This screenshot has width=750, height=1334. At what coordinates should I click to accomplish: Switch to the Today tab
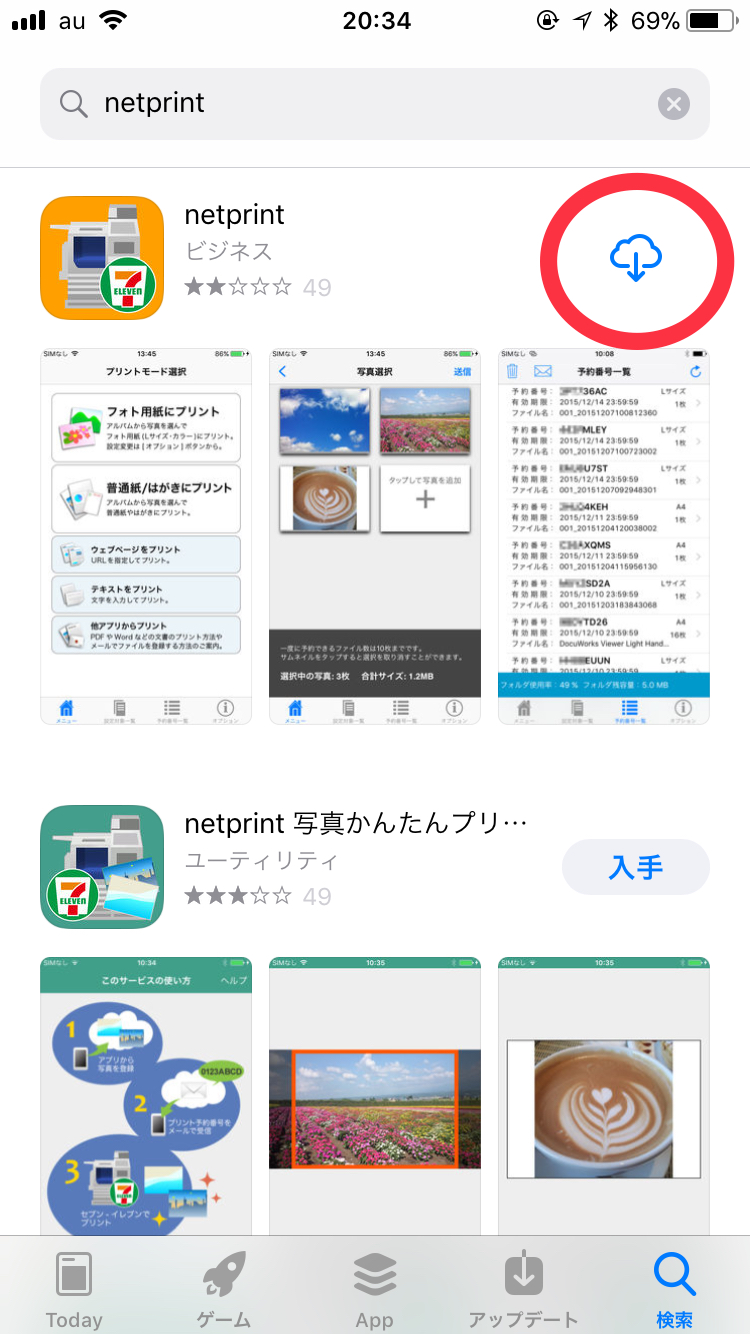point(74,1290)
